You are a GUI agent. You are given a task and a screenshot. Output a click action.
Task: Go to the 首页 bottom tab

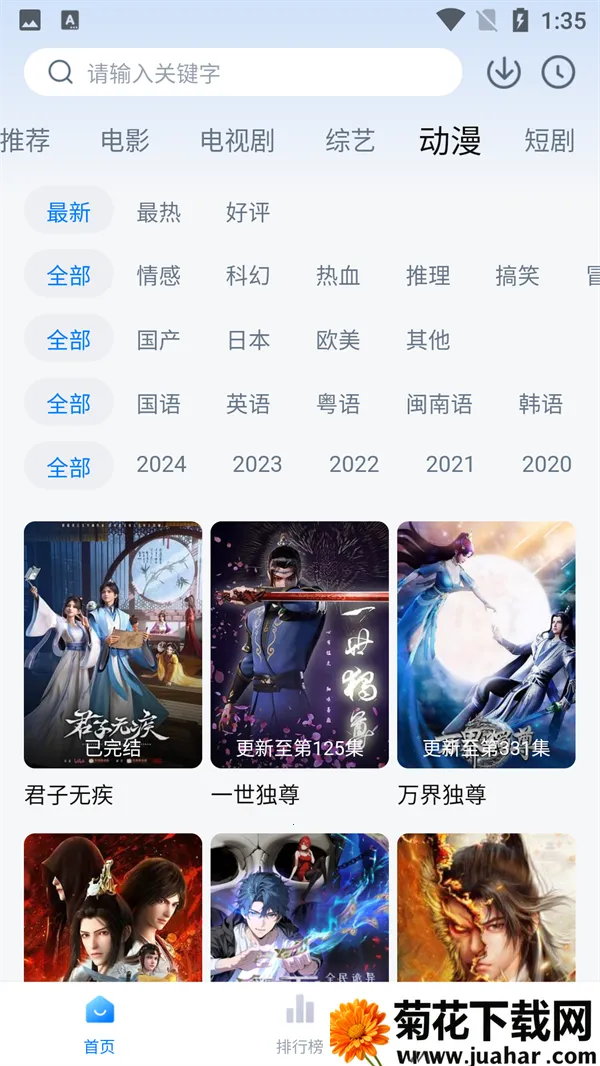click(x=99, y=1025)
